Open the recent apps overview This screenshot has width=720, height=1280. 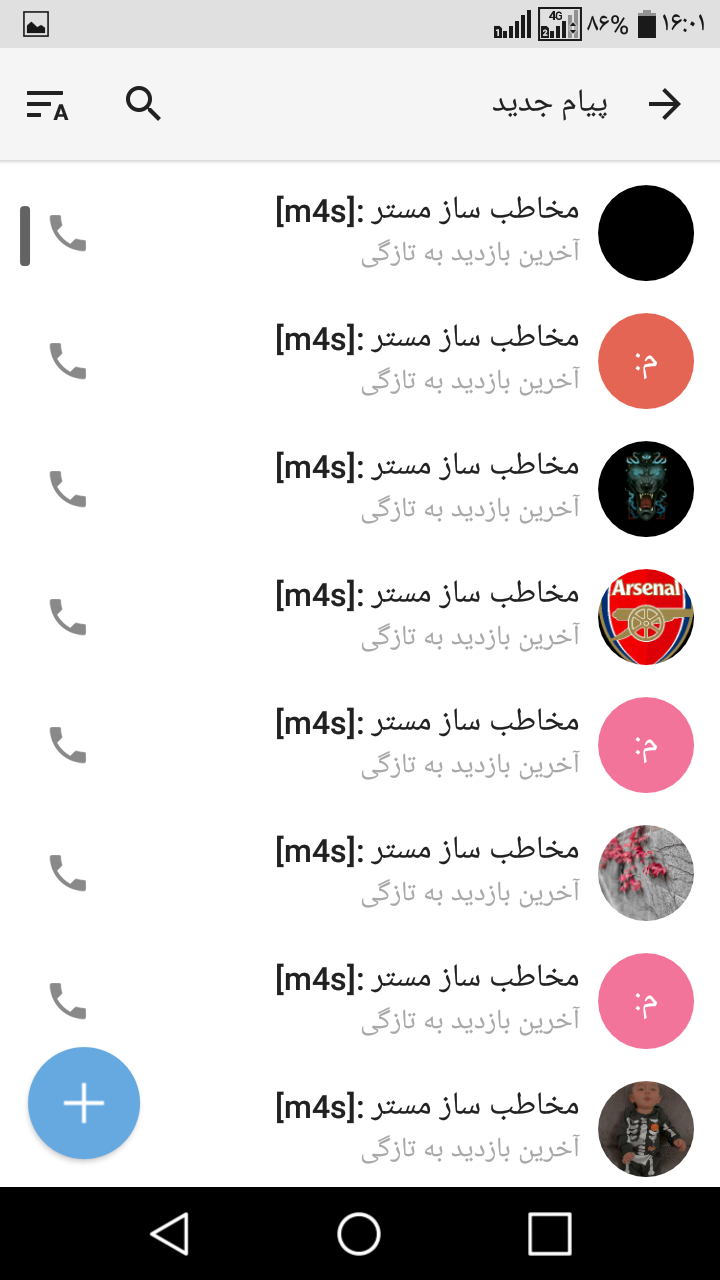(549, 1233)
